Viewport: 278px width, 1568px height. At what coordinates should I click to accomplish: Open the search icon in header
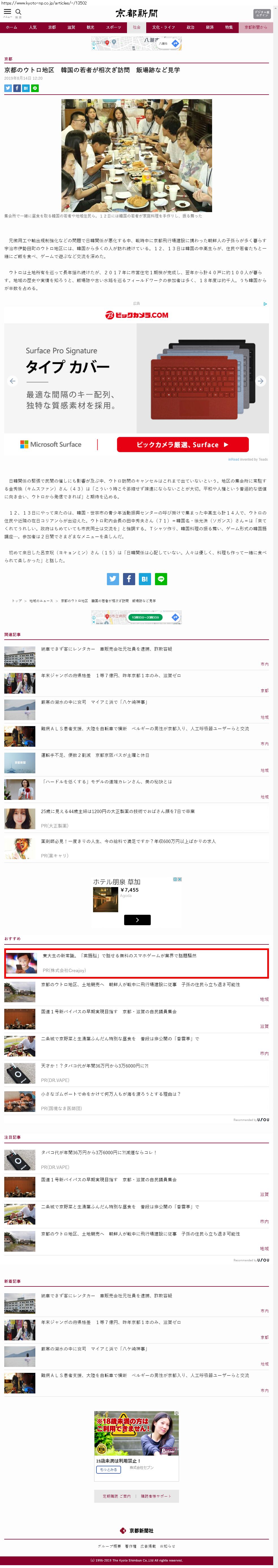click(x=18, y=12)
